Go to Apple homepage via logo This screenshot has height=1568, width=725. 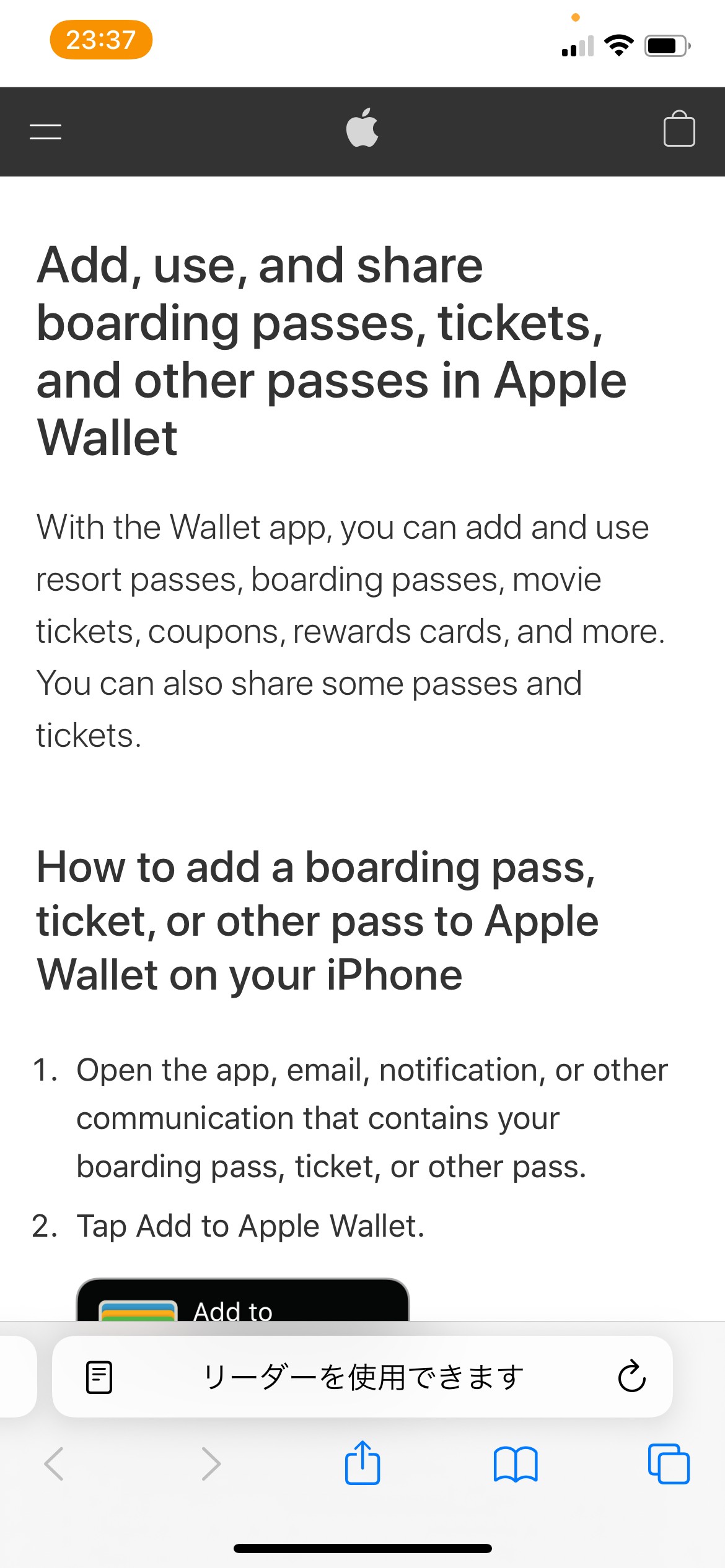coord(362,128)
